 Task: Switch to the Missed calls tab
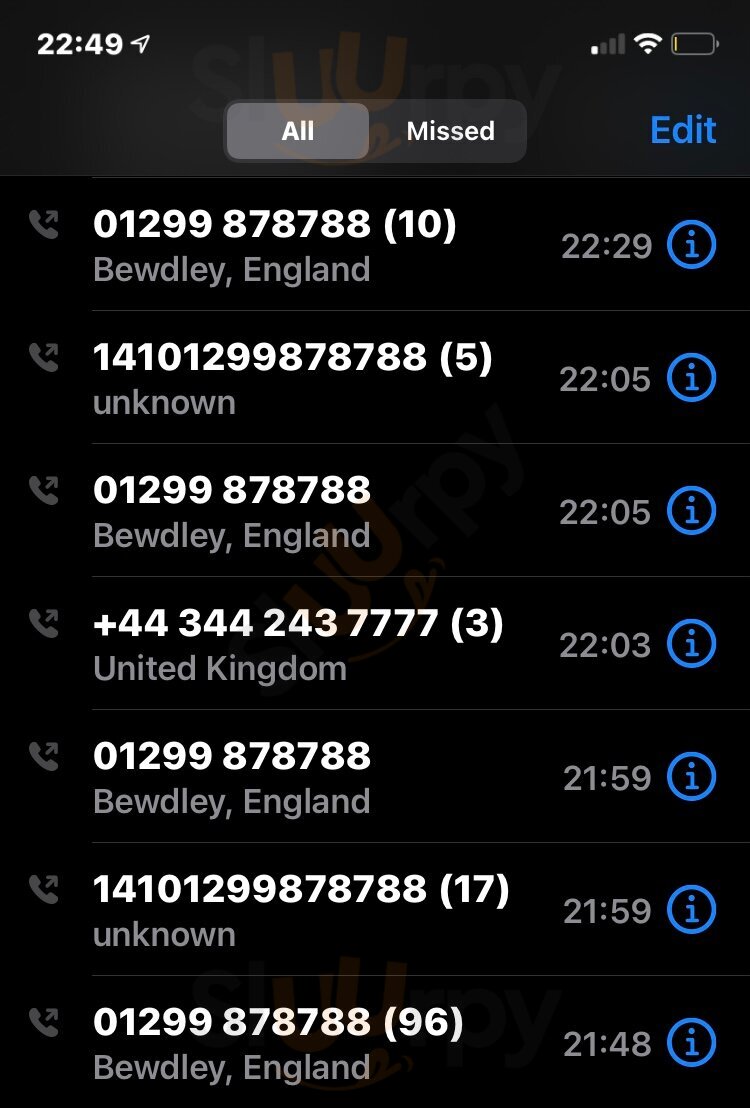coord(450,131)
